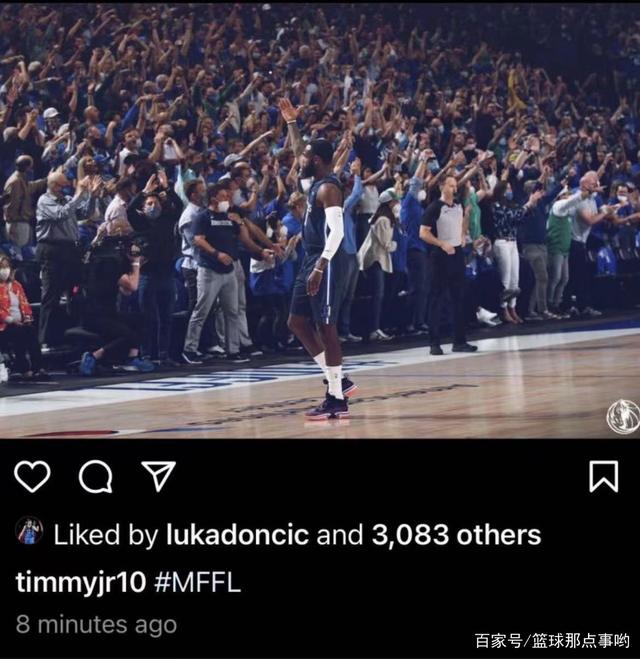Screen dimensions: 640x659
Task: Tap the basketball arena post photo
Action: [x=320, y=220]
